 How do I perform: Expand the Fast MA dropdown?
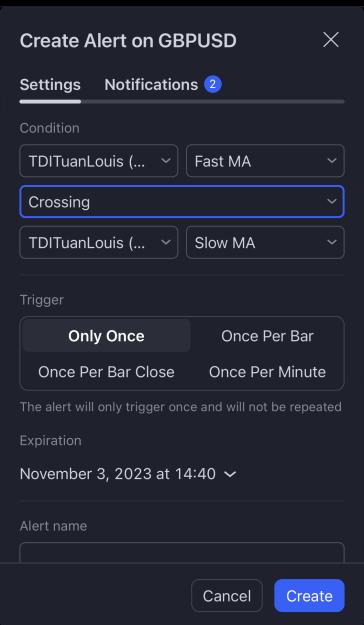click(x=265, y=161)
